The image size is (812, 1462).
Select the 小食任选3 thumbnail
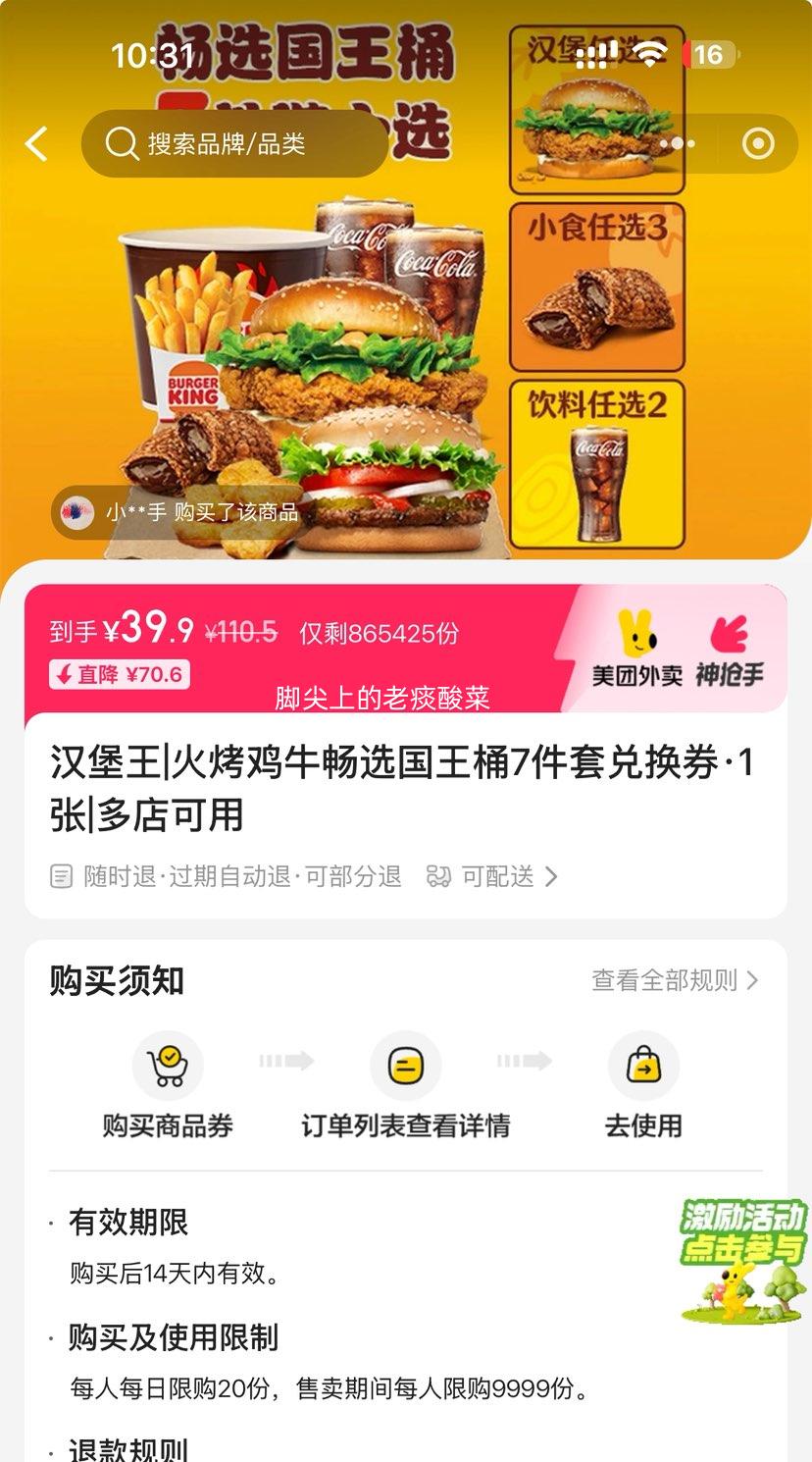click(x=595, y=285)
